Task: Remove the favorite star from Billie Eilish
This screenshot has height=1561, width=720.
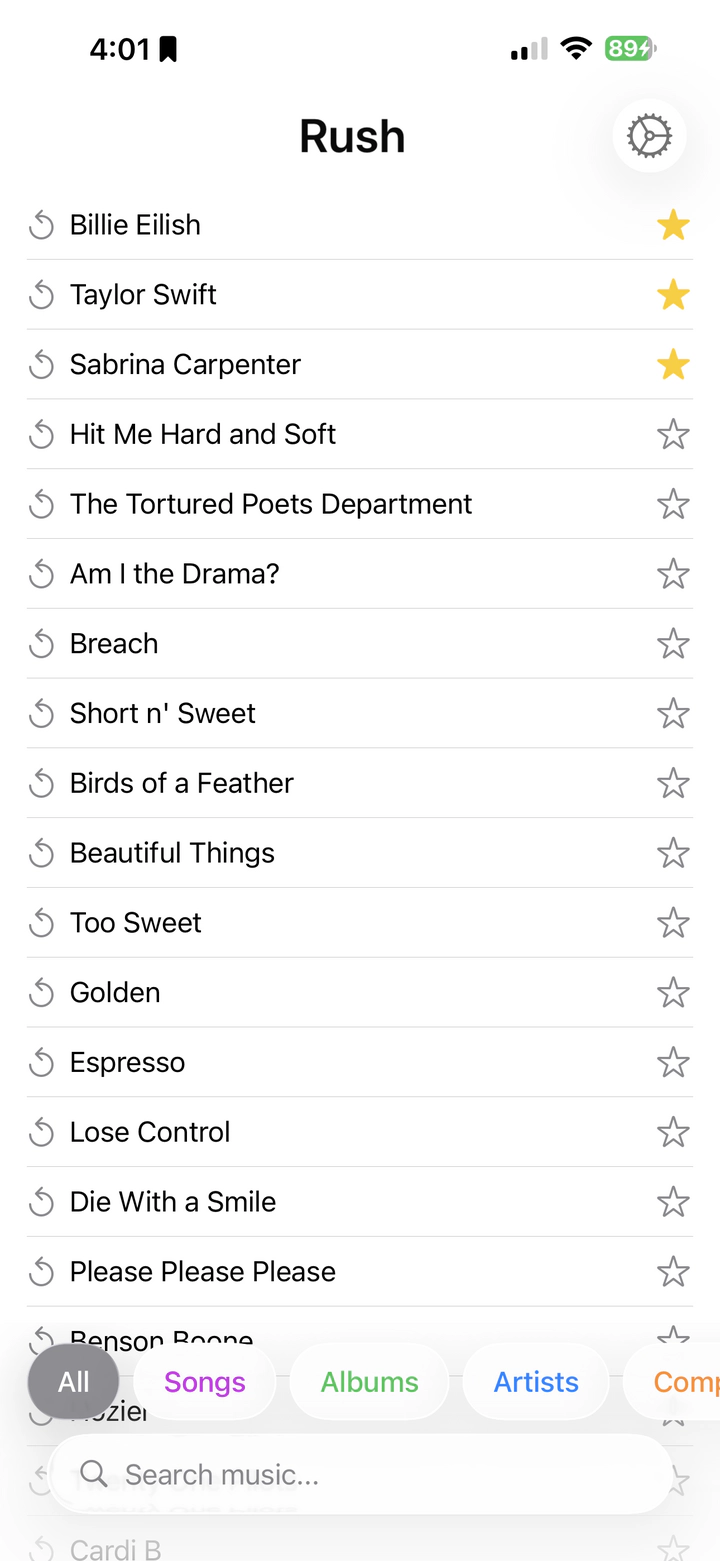Action: click(x=673, y=225)
